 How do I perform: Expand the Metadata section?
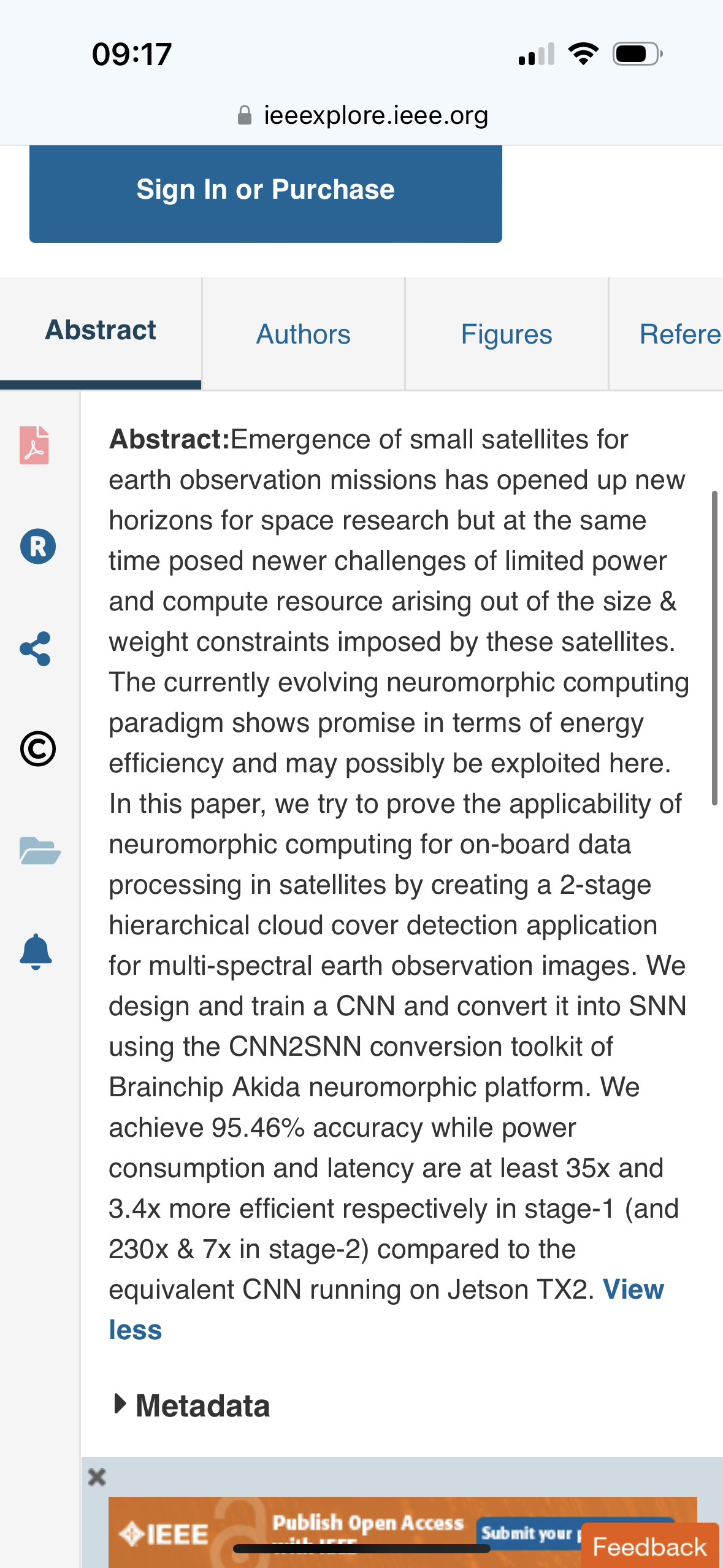click(x=191, y=1405)
